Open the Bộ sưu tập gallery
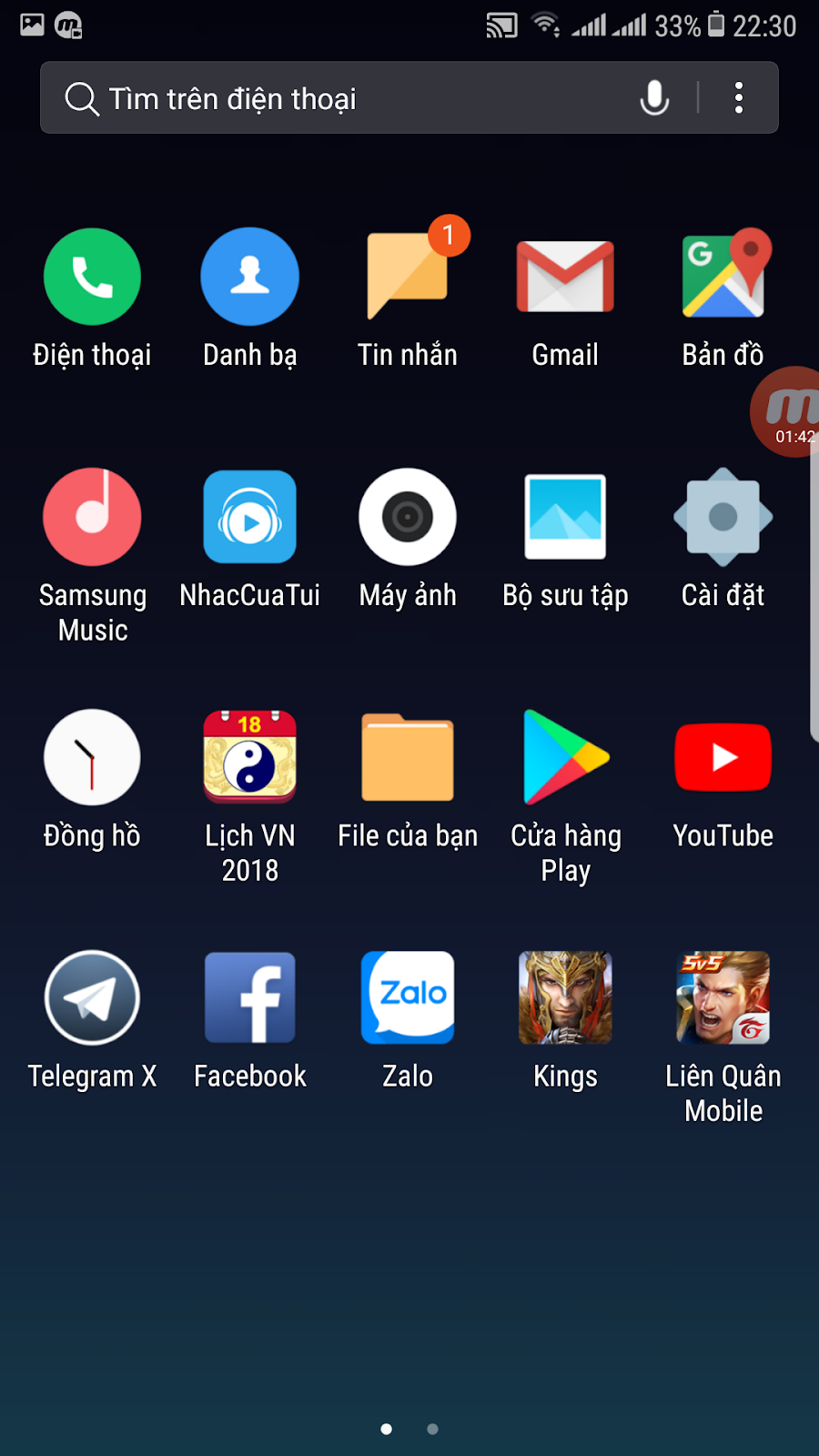The image size is (819, 1456). coord(565,517)
